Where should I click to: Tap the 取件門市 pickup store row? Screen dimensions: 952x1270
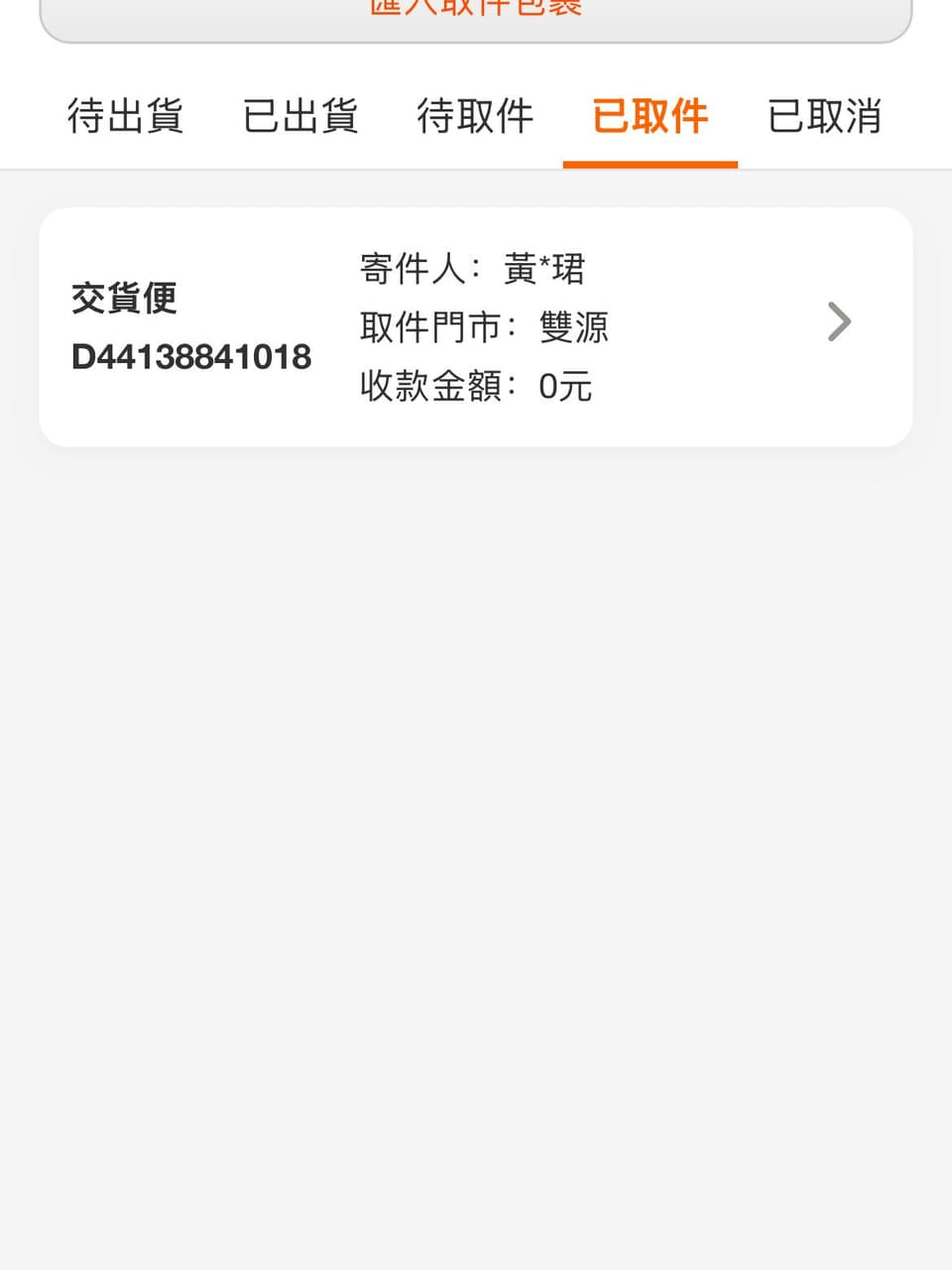pyautogui.click(x=483, y=327)
